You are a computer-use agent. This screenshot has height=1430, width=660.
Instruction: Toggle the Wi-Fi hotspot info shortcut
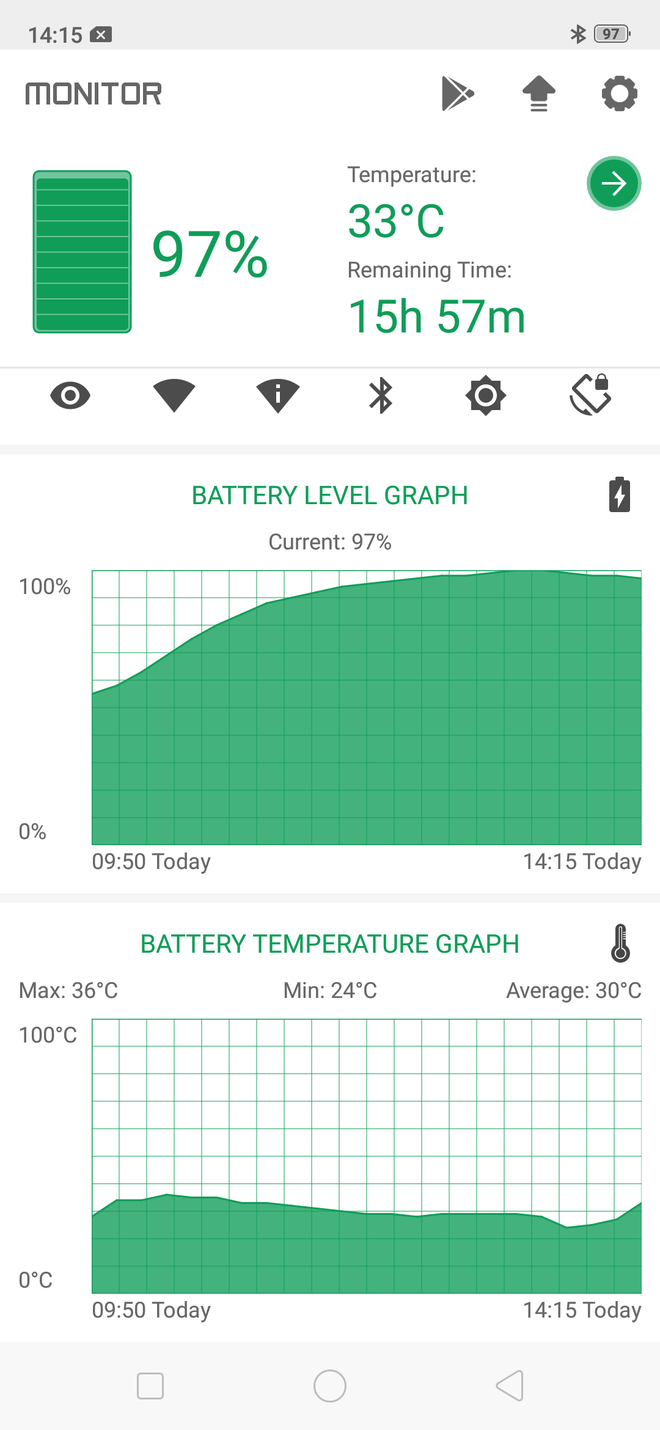tap(277, 396)
